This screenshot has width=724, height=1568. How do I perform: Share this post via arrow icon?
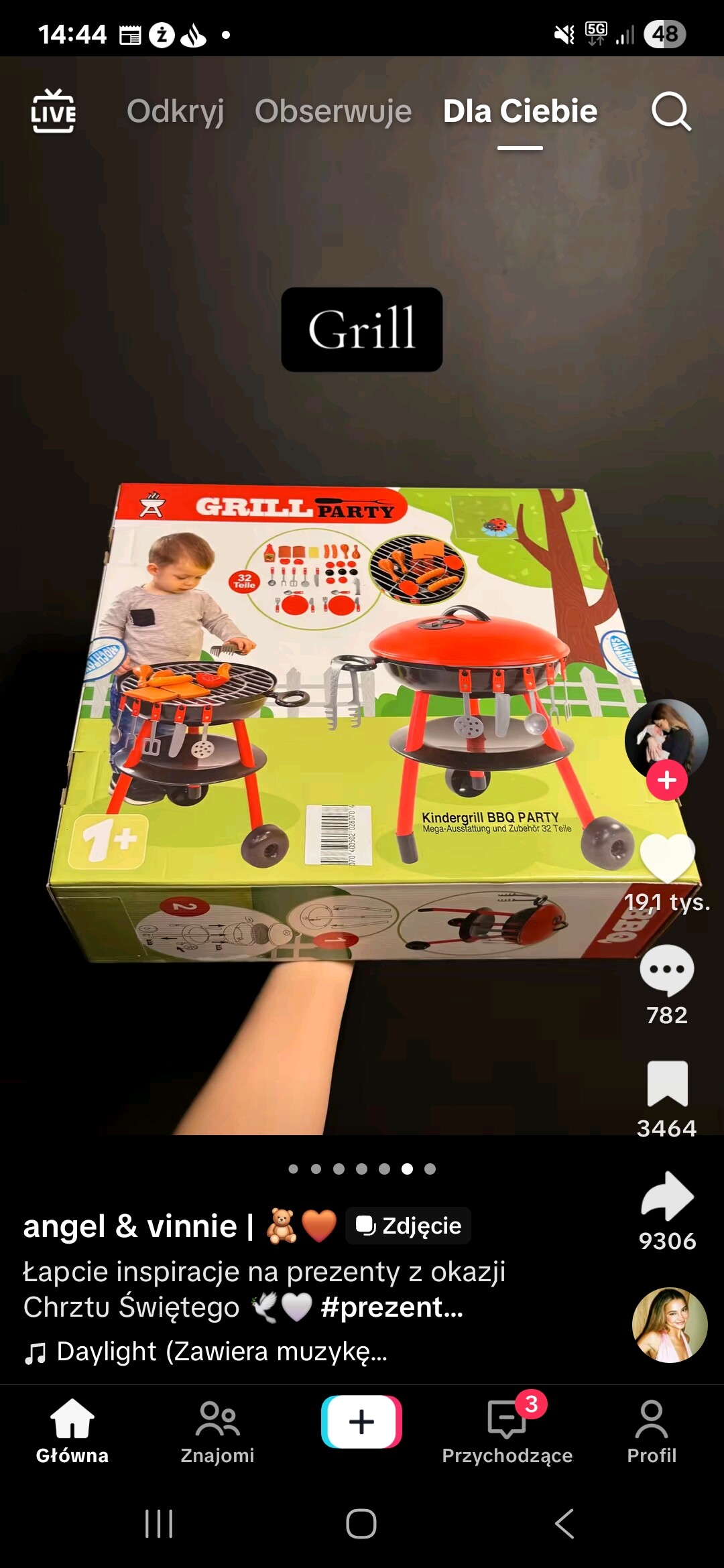pos(667,1196)
